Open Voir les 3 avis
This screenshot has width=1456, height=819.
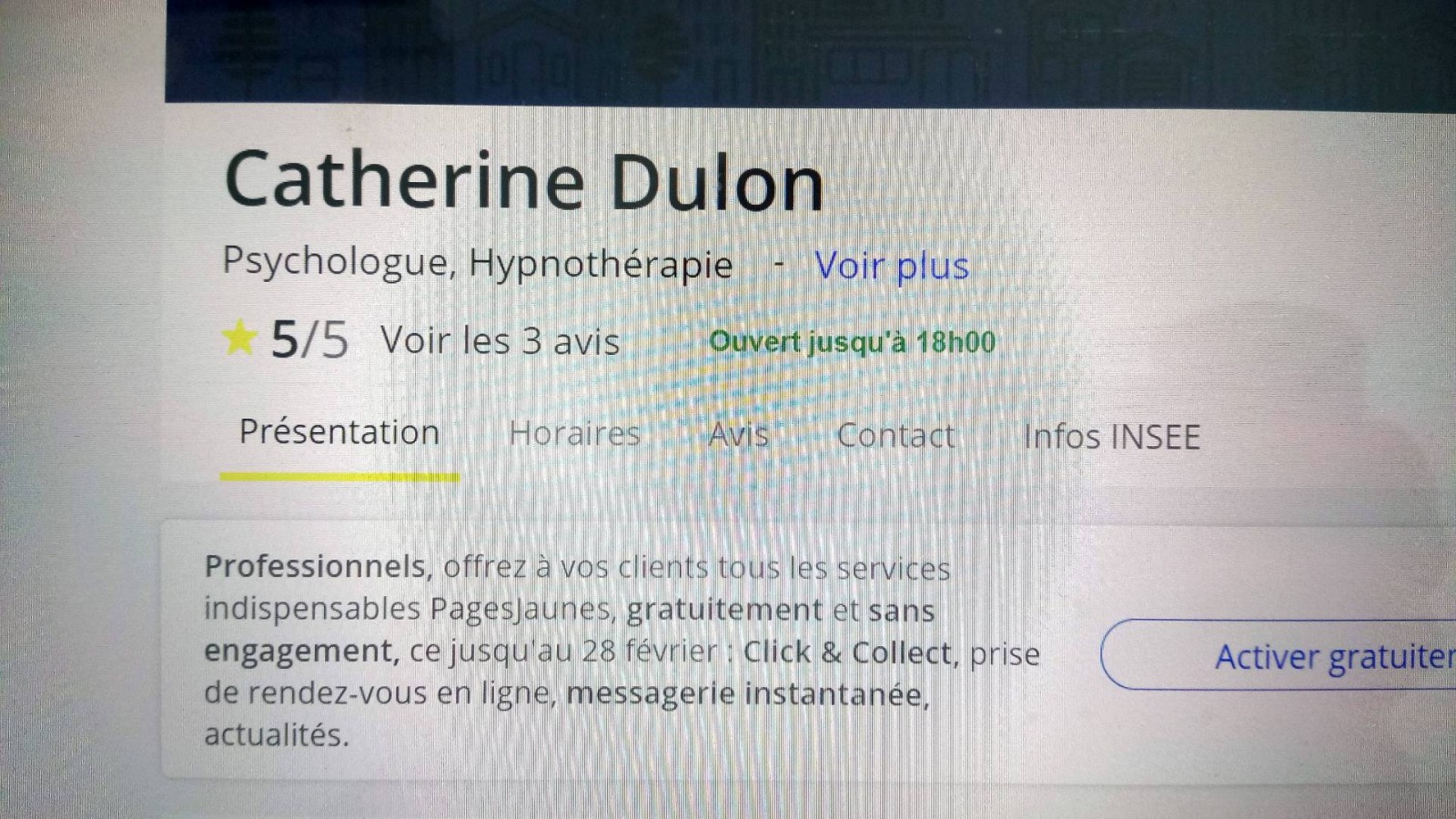click(500, 341)
